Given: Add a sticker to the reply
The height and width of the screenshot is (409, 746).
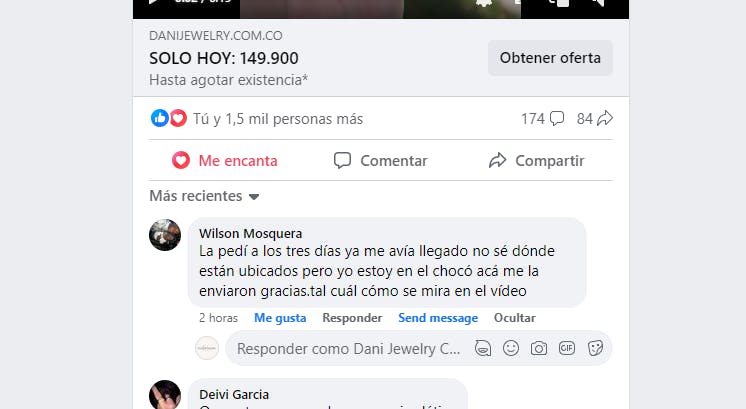Looking at the screenshot, I should pos(595,349).
